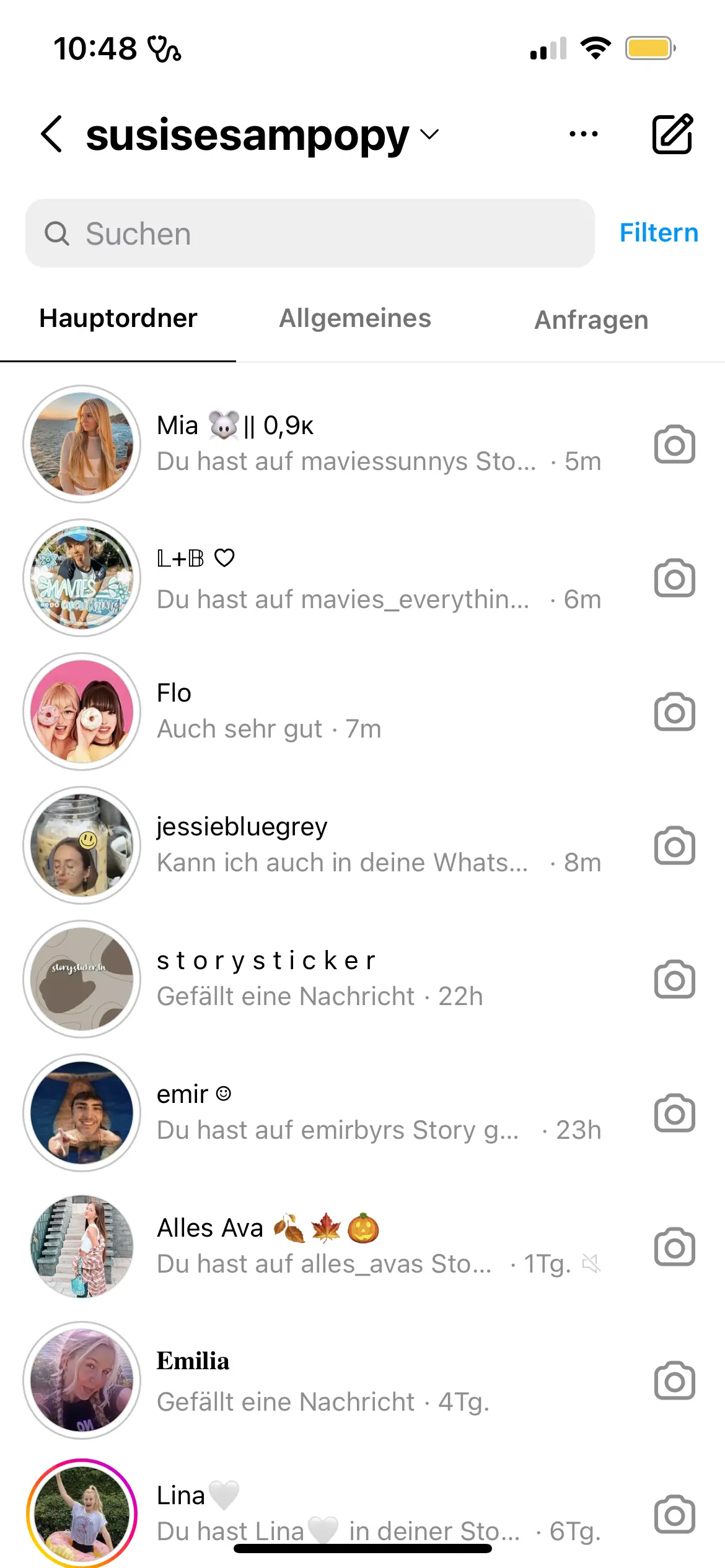Screen dimensions: 725x1568
Task: Switch to the Allgemeines tab
Action: pyautogui.click(x=355, y=319)
